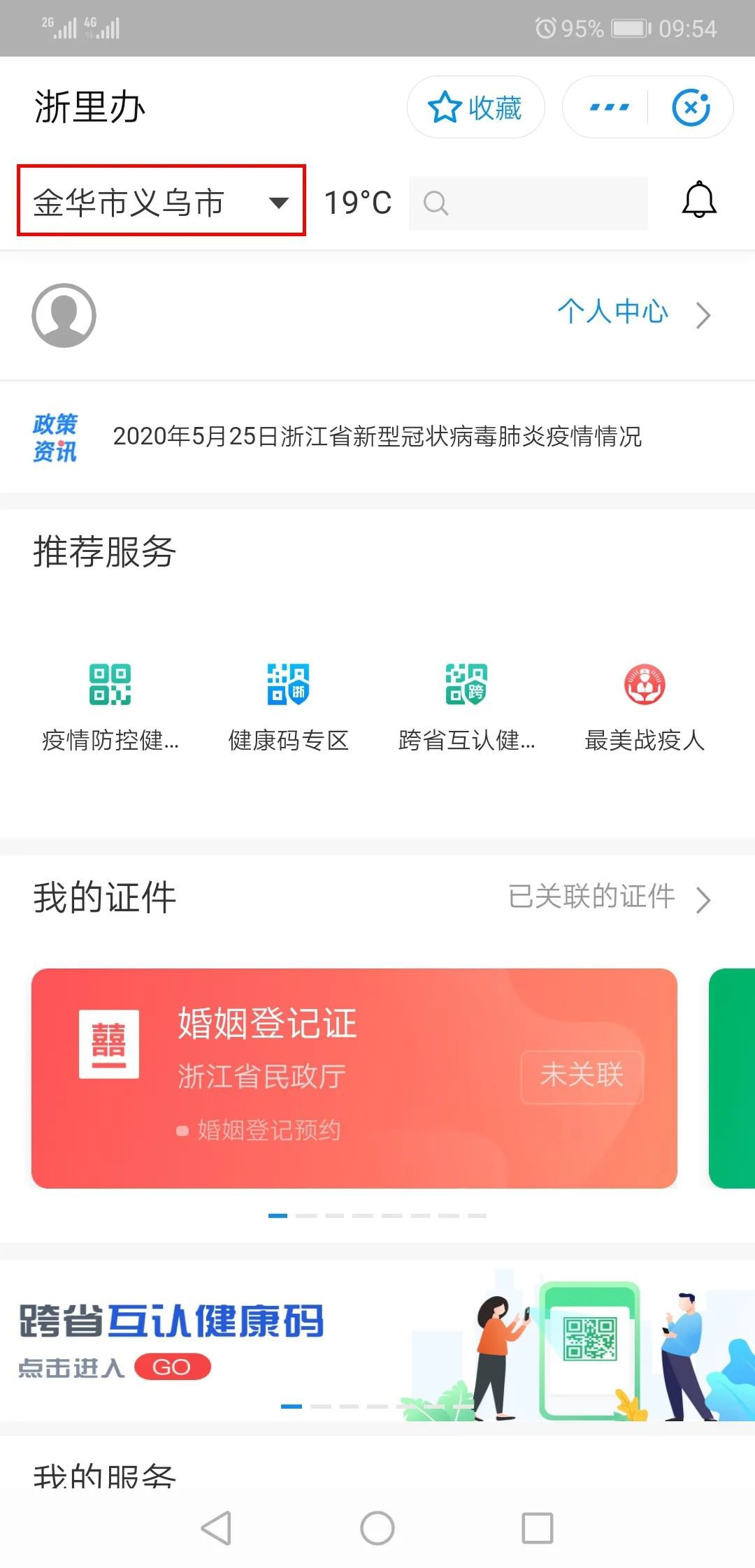Tap the search input field
755x1568 pixels.
click(x=528, y=203)
